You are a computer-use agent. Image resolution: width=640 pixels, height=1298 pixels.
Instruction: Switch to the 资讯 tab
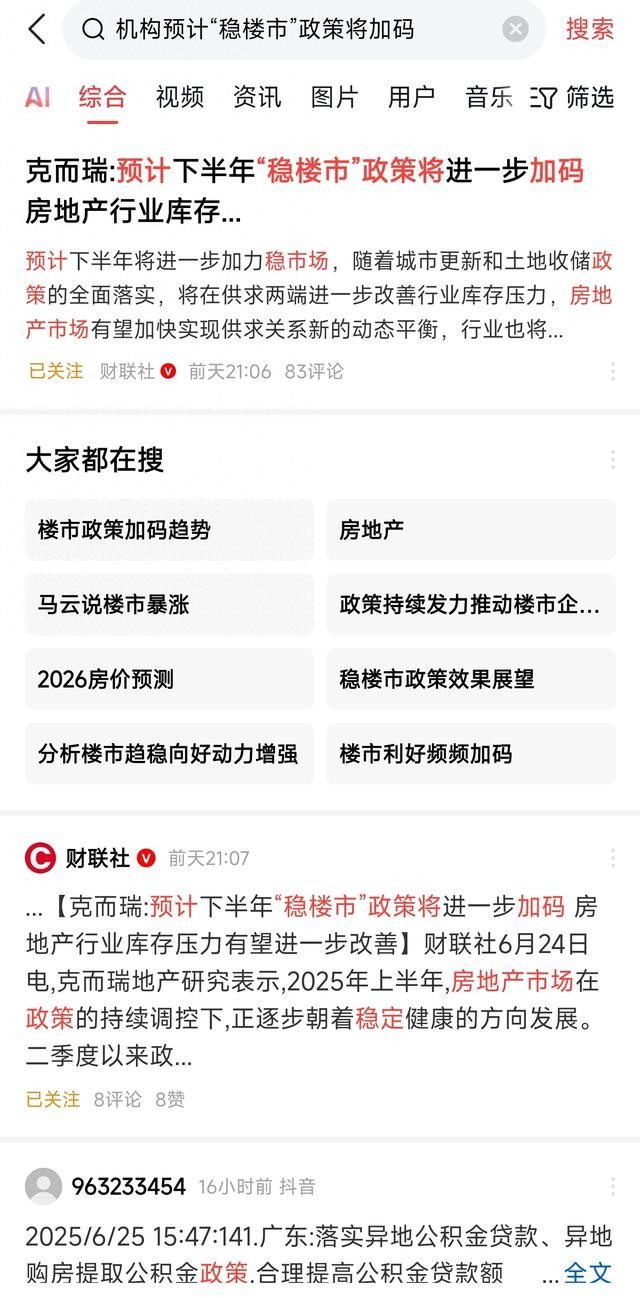point(257,97)
